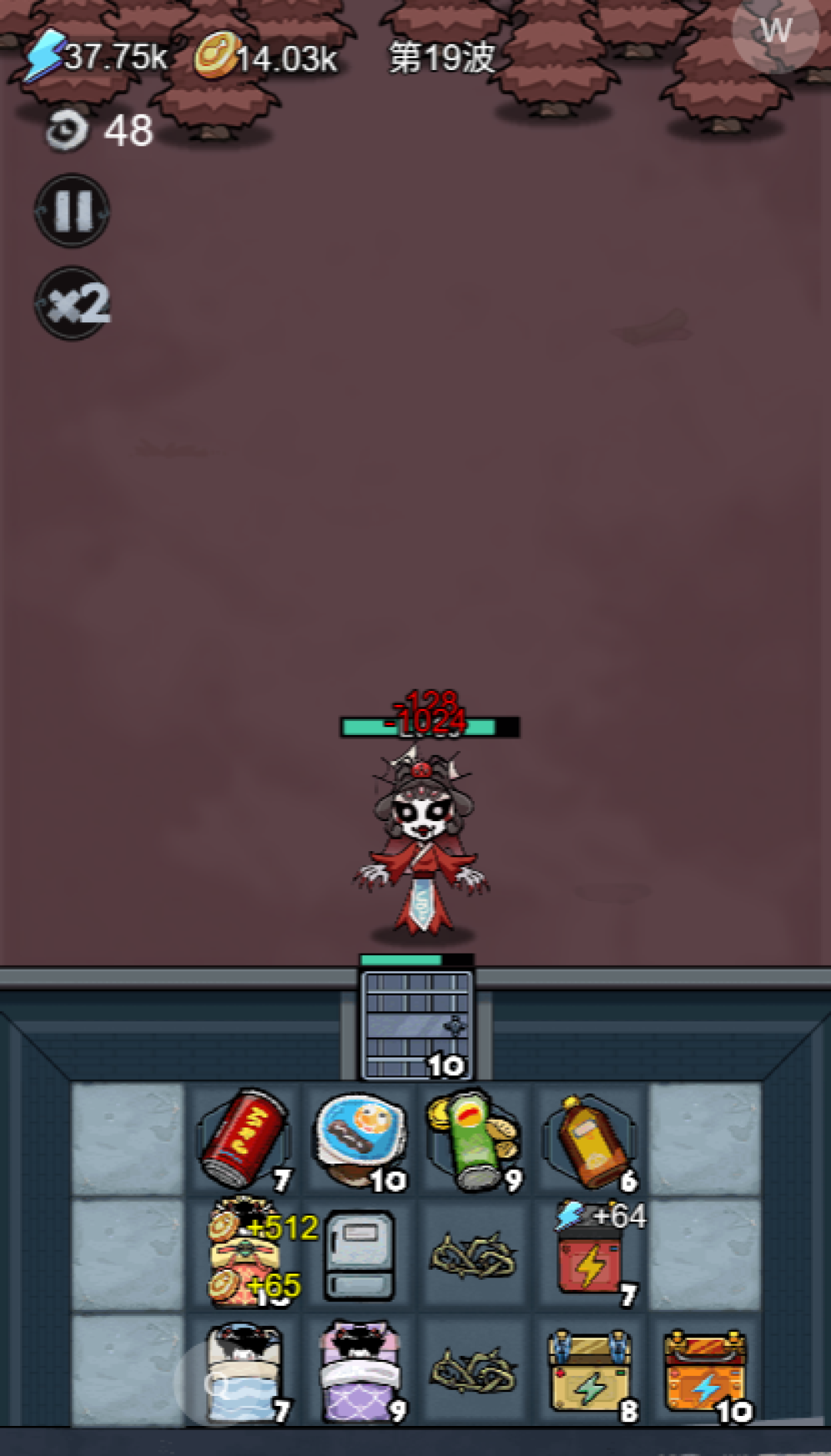Viewport: 831px width, 1456px height.
Task: Tap the W button in top corner
Action: (x=776, y=31)
